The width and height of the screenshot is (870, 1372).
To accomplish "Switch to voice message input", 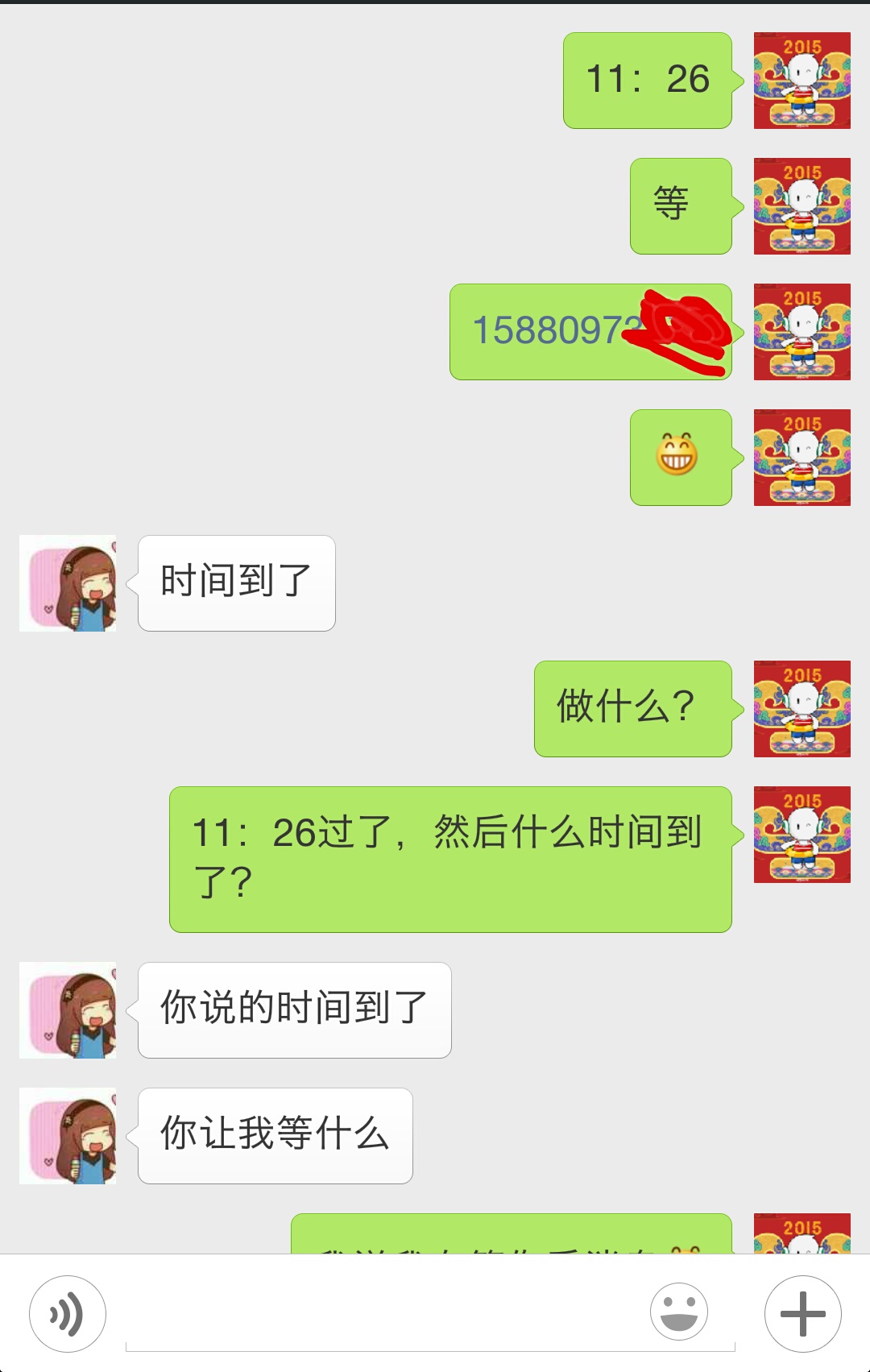I will coord(68,1314).
